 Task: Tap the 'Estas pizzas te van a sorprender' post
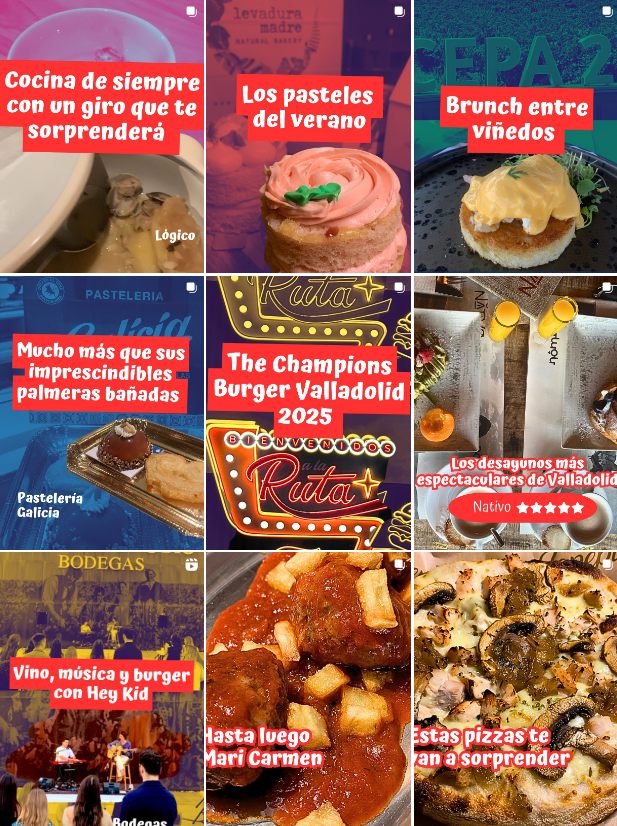(515, 688)
